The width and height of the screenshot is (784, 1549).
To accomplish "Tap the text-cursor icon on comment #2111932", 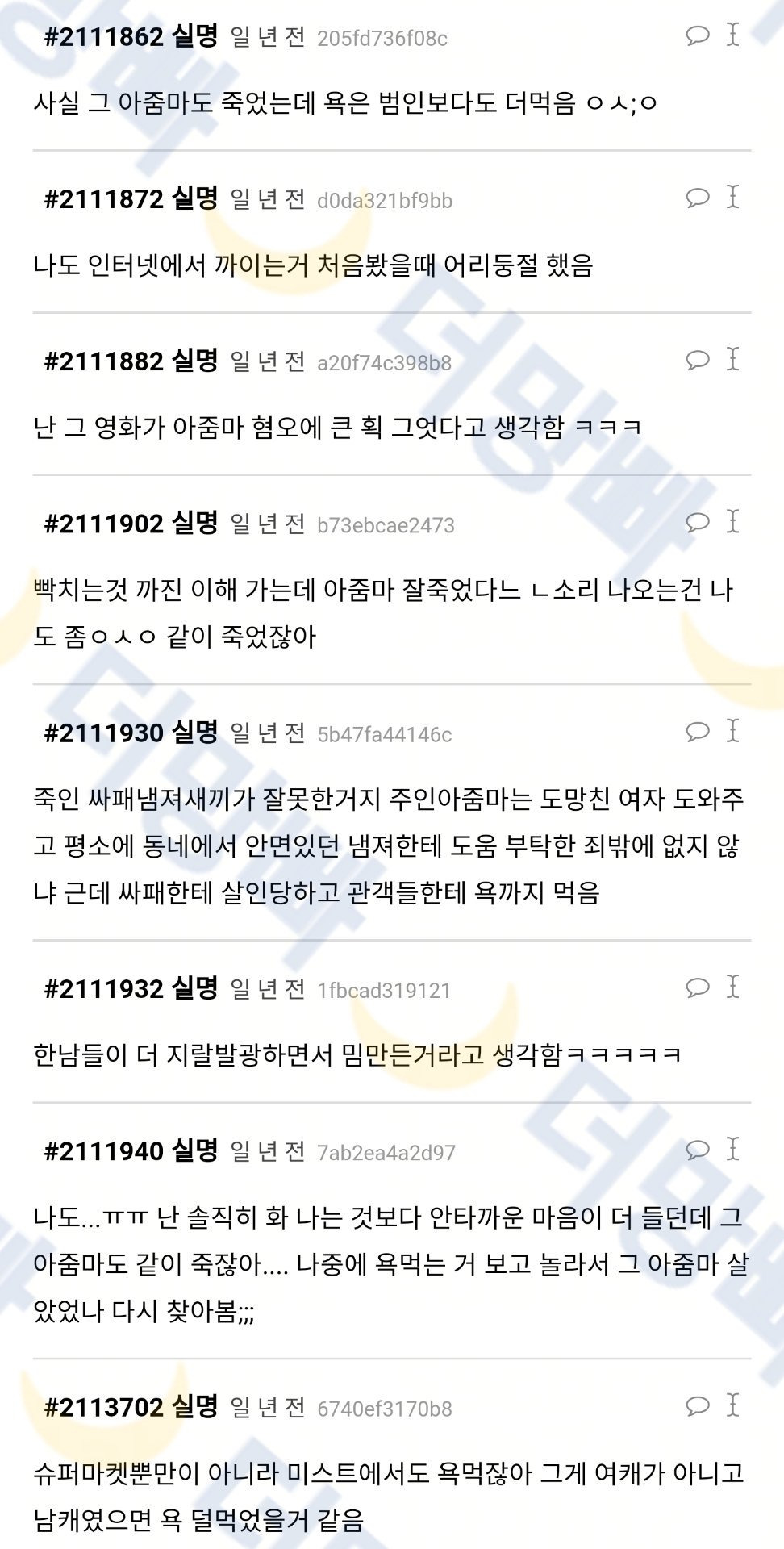I will coord(732,987).
